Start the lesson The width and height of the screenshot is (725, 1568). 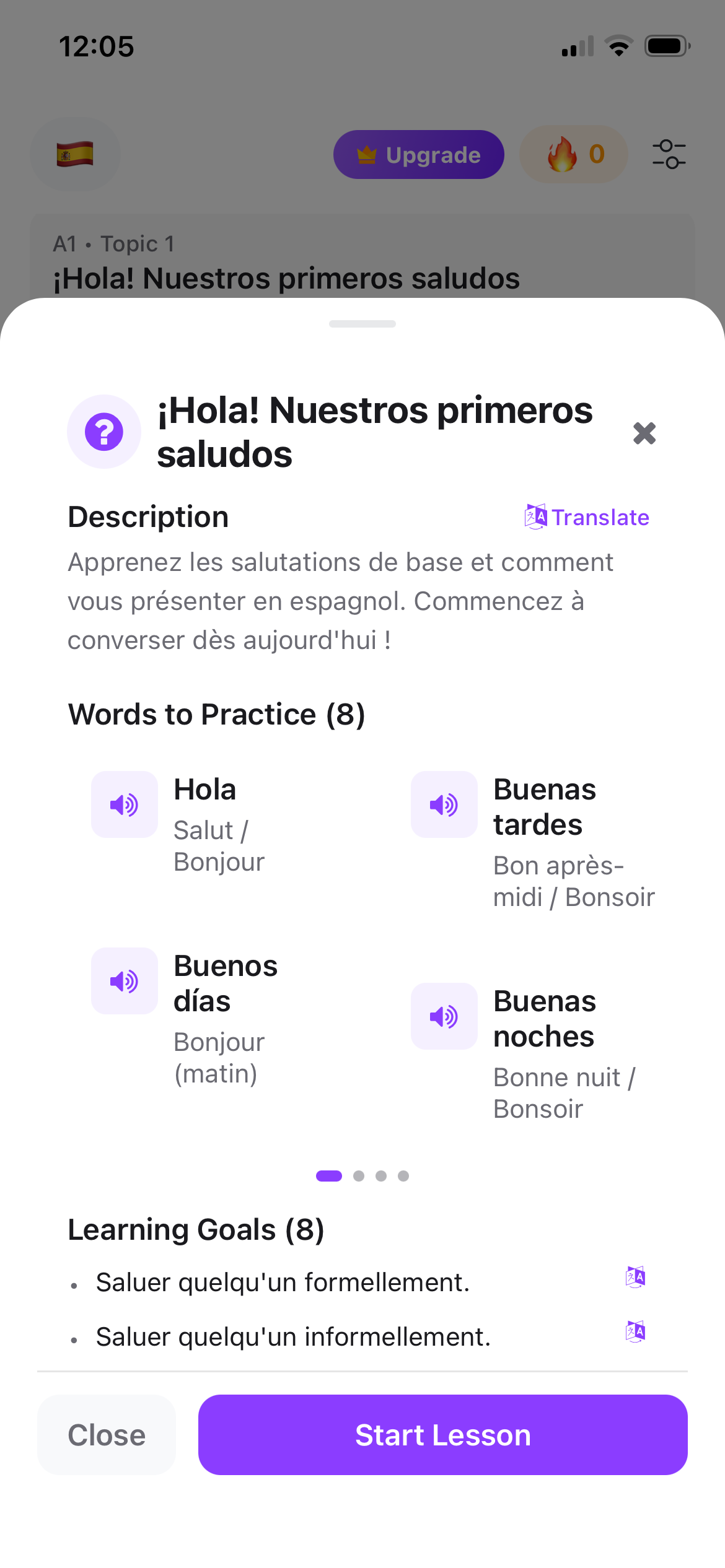442,1435
